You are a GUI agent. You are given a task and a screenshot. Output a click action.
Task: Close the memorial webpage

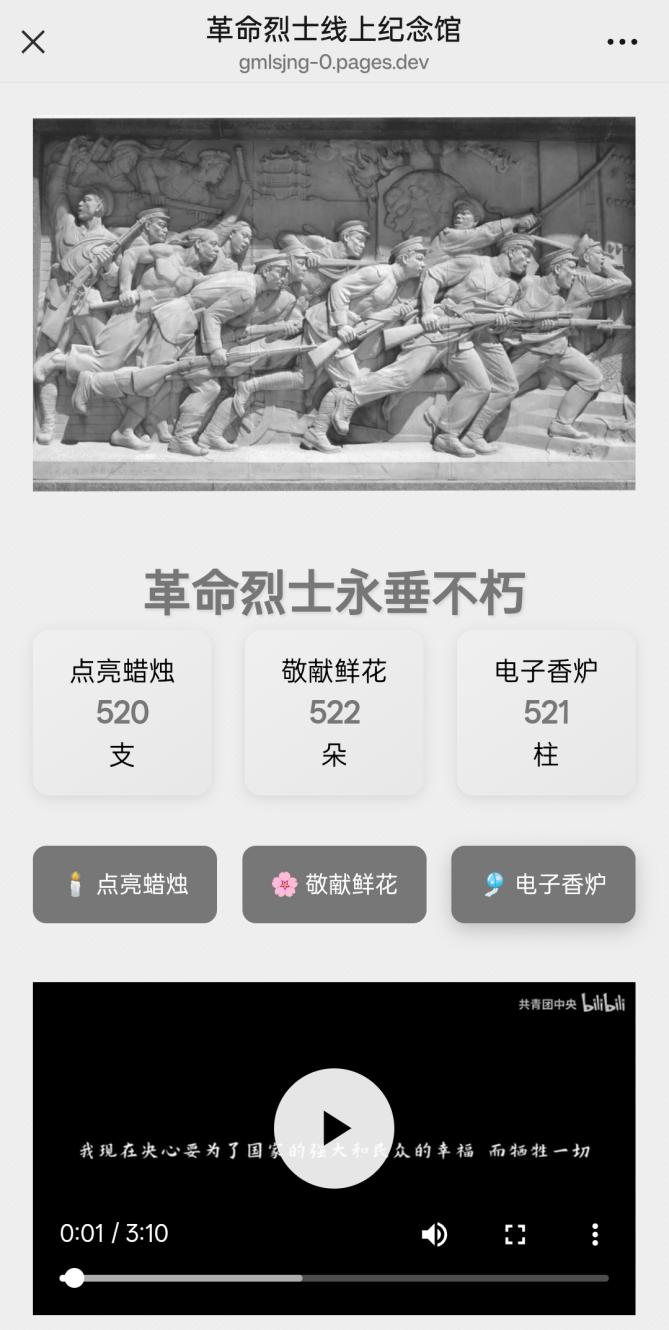coord(33,42)
